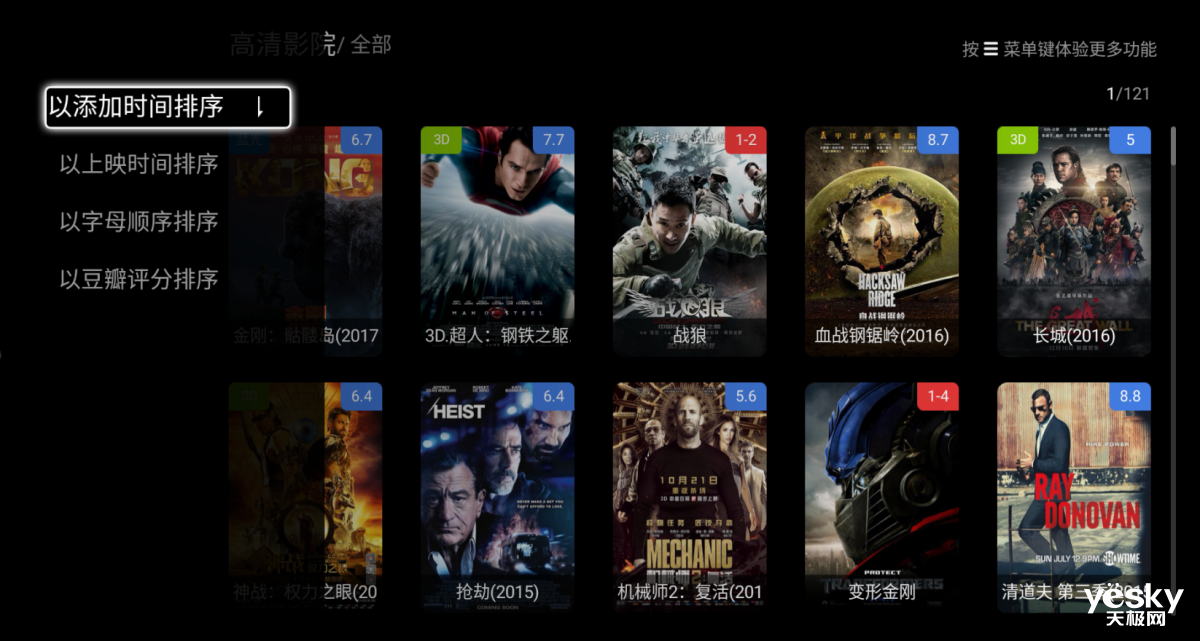The width and height of the screenshot is (1200, 641).
Task: Open 3D.超人:钢铁之躯 movie tile
Action: click(x=497, y=240)
